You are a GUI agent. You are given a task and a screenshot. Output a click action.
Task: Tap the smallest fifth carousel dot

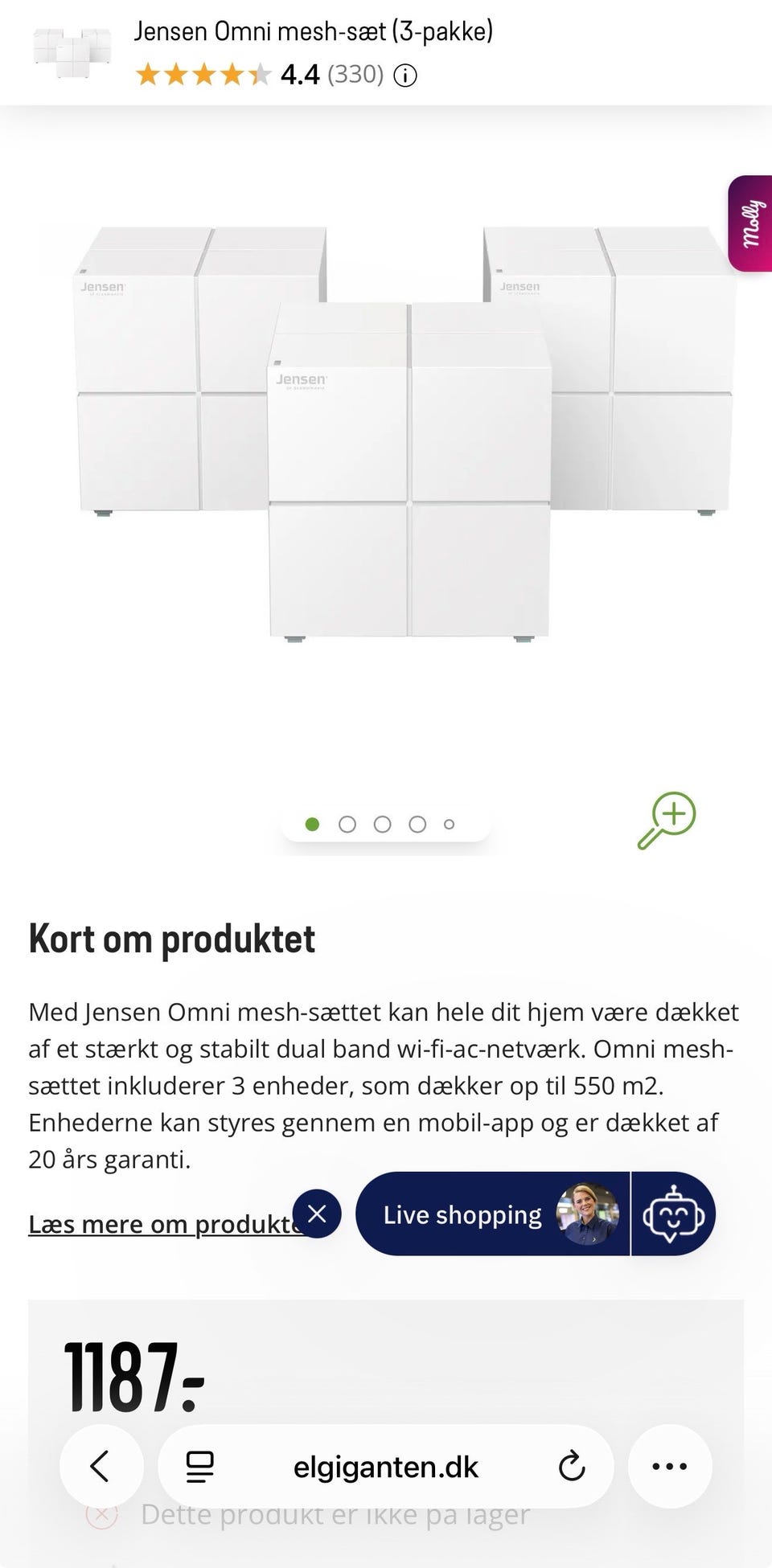click(448, 824)
